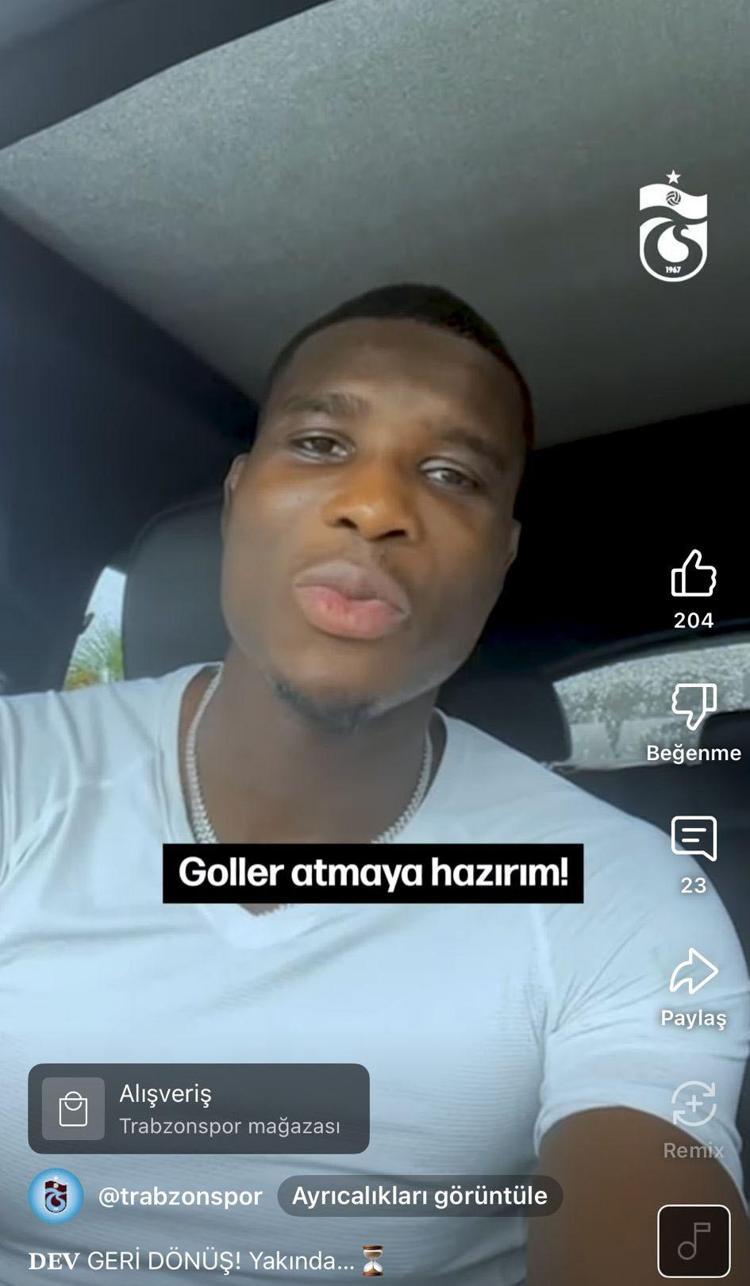Open the sound used in this short
The image size is (750, 1286).
coord(693,1240)
